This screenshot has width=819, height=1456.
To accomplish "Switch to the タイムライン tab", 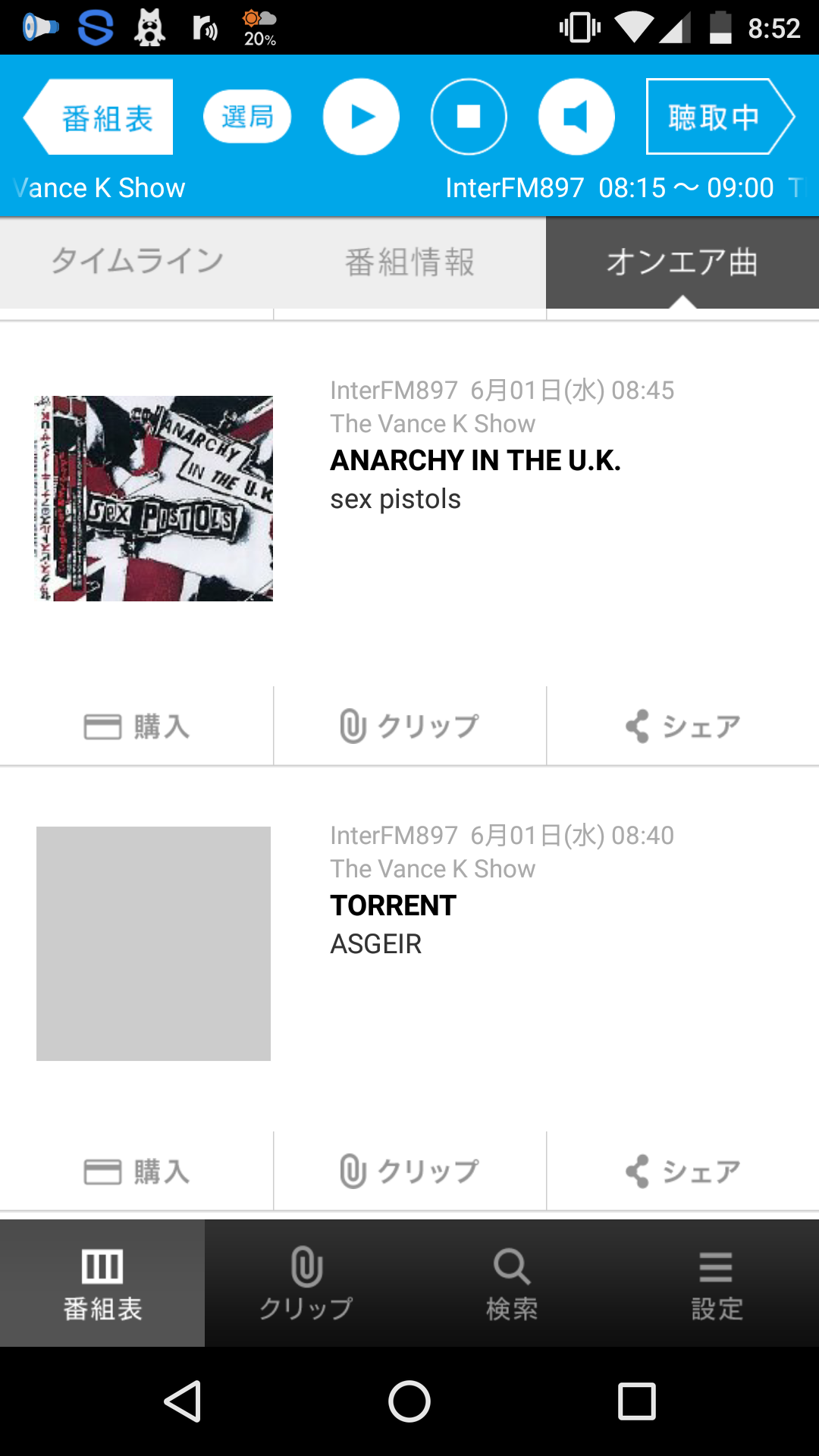I will [136, 262].
